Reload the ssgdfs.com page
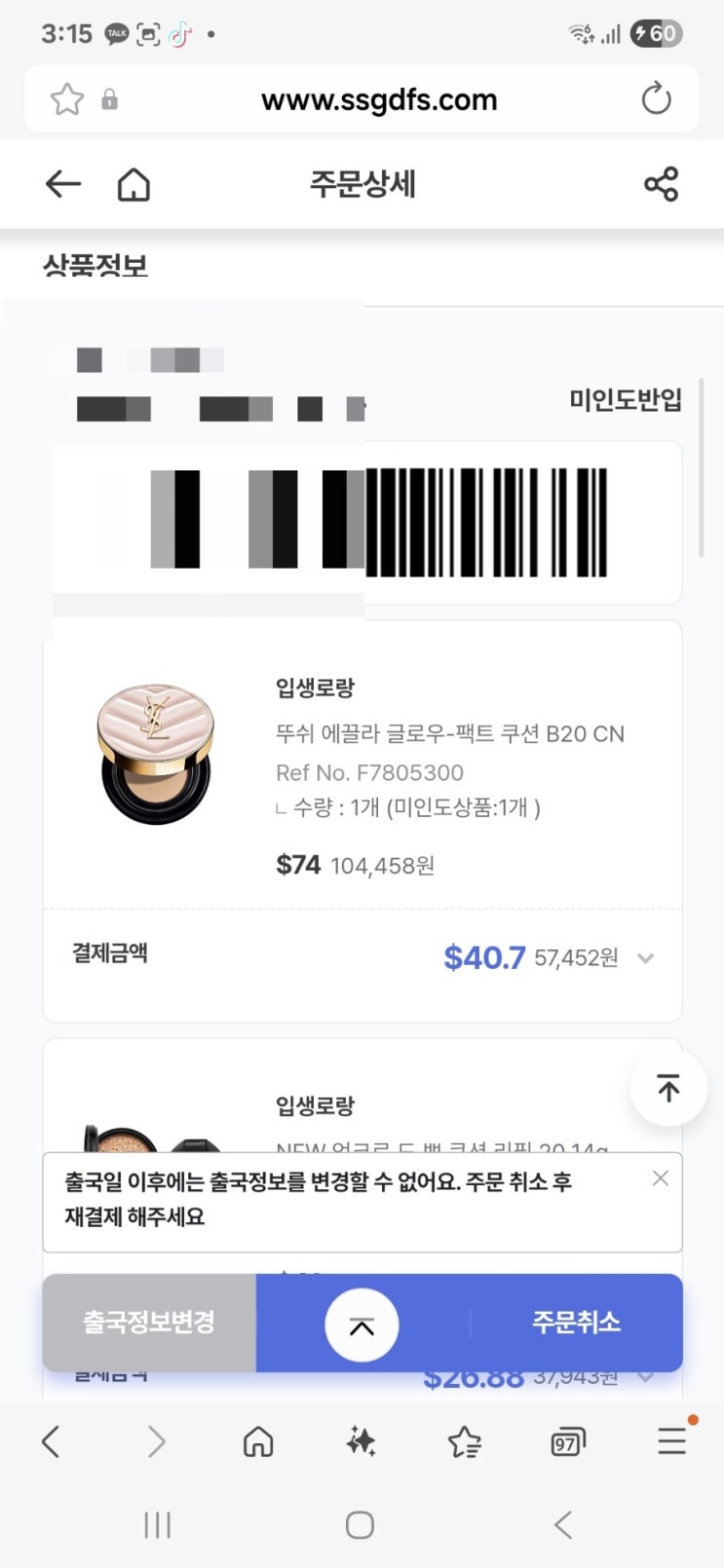724x1568 pixels. [x=656, y=99]
